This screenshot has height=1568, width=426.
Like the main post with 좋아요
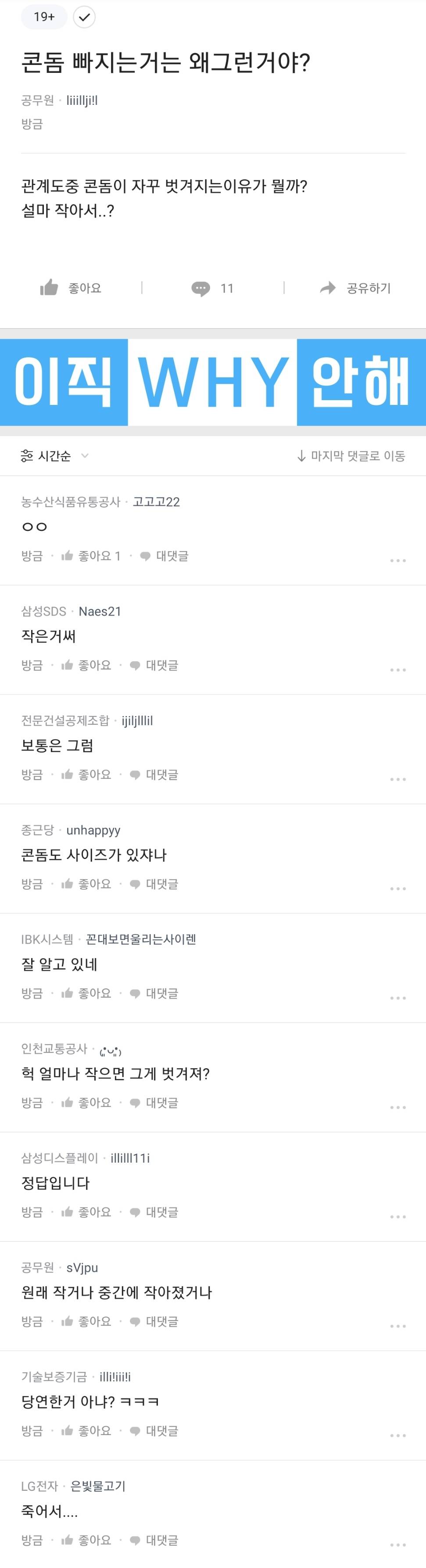[x=71, y=288]
